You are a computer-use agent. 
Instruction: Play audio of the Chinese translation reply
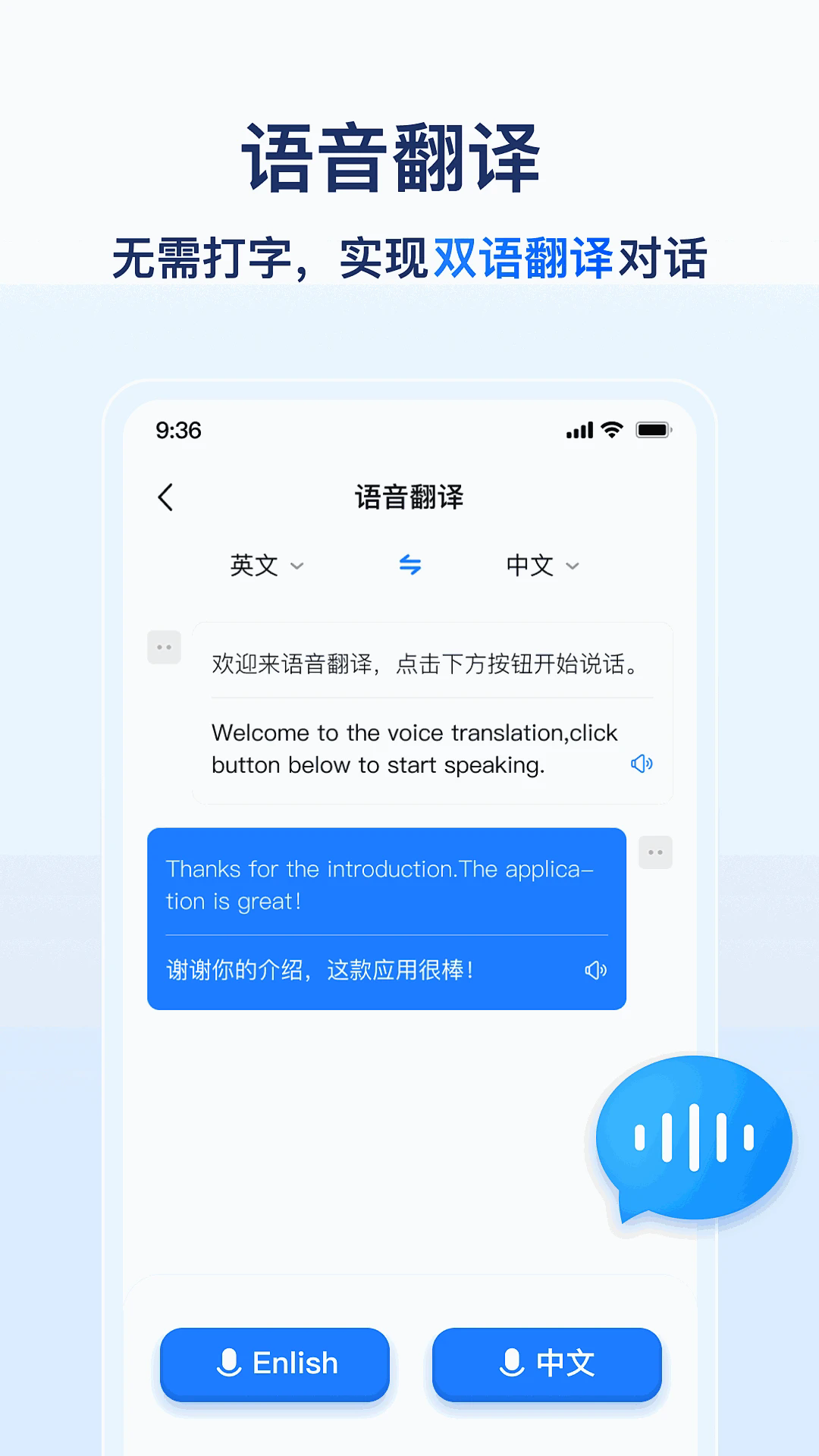click(596, 970)
